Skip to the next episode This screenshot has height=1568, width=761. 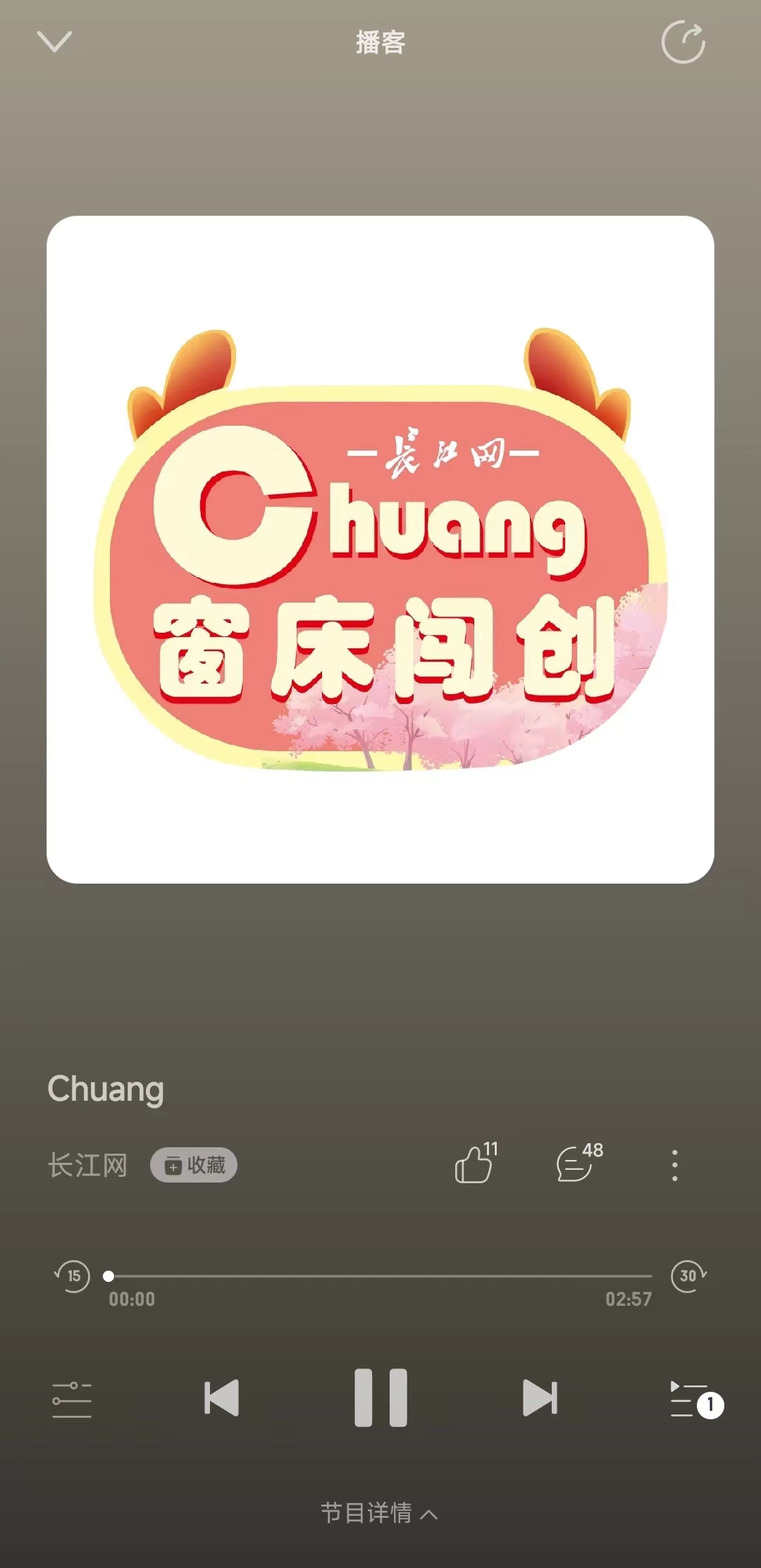tap(540, 1397)
